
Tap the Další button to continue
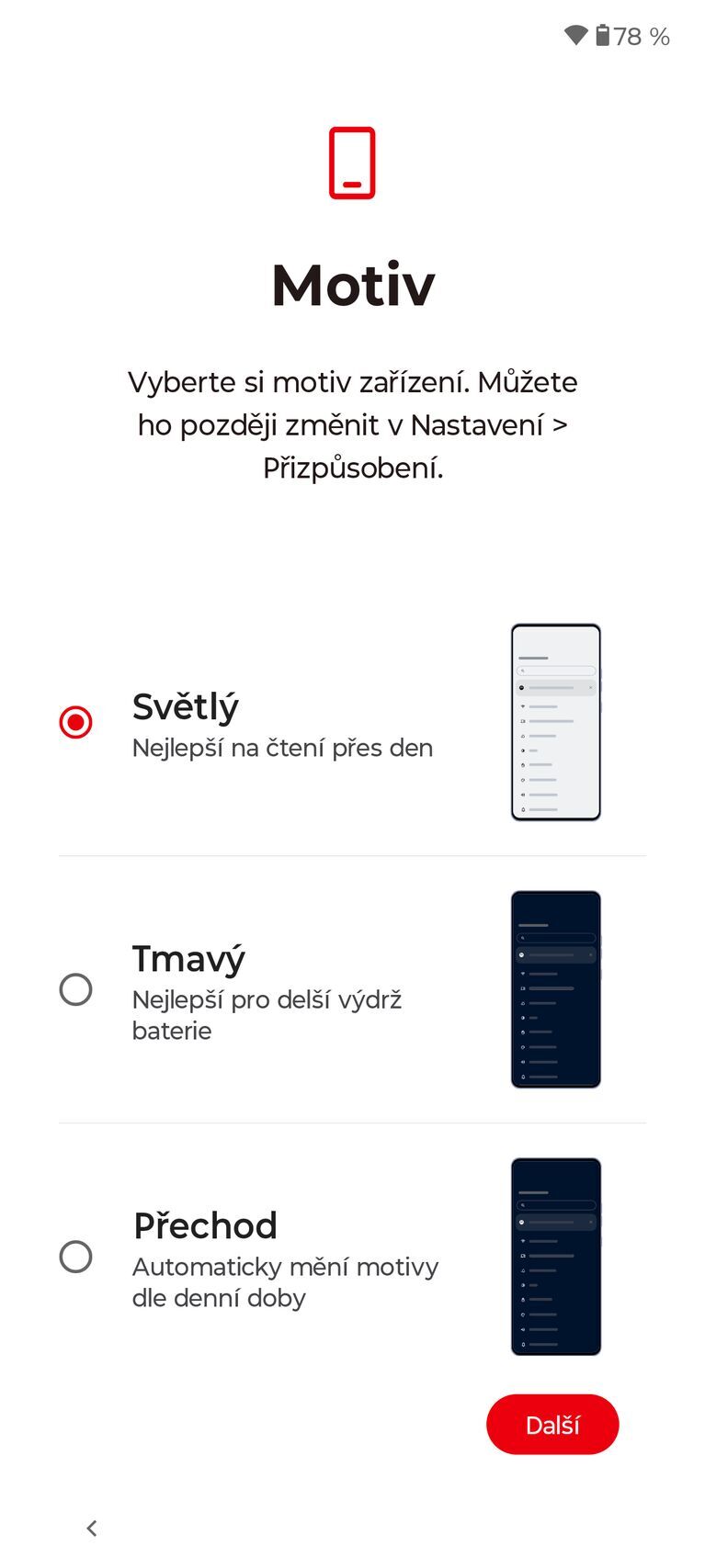(x=551, y=1425)
